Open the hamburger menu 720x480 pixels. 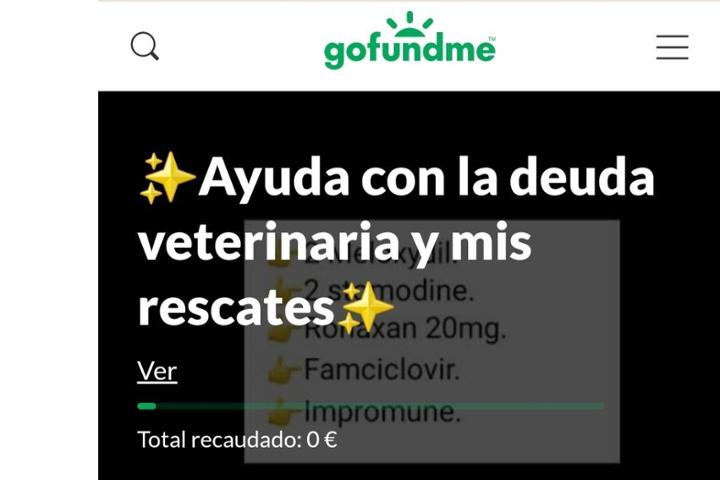(x=672, y=47)
